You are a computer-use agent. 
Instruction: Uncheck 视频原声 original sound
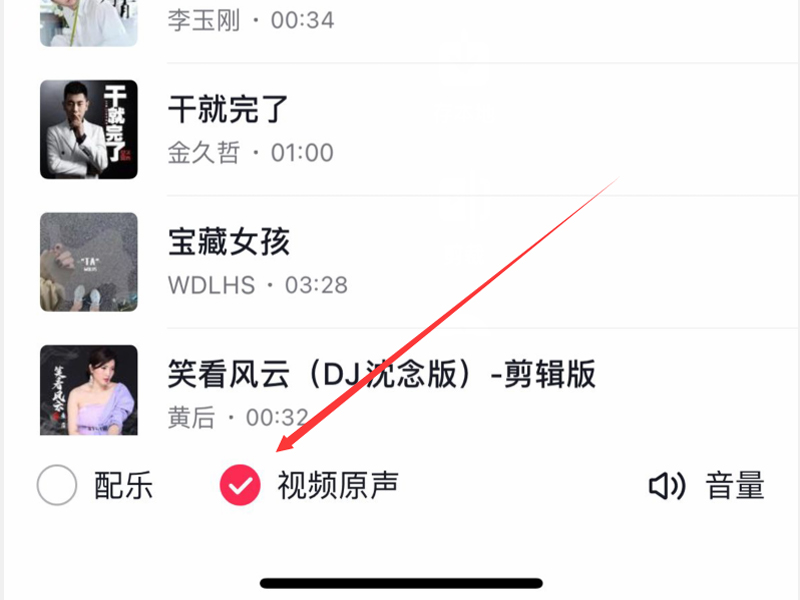point(240,486)
